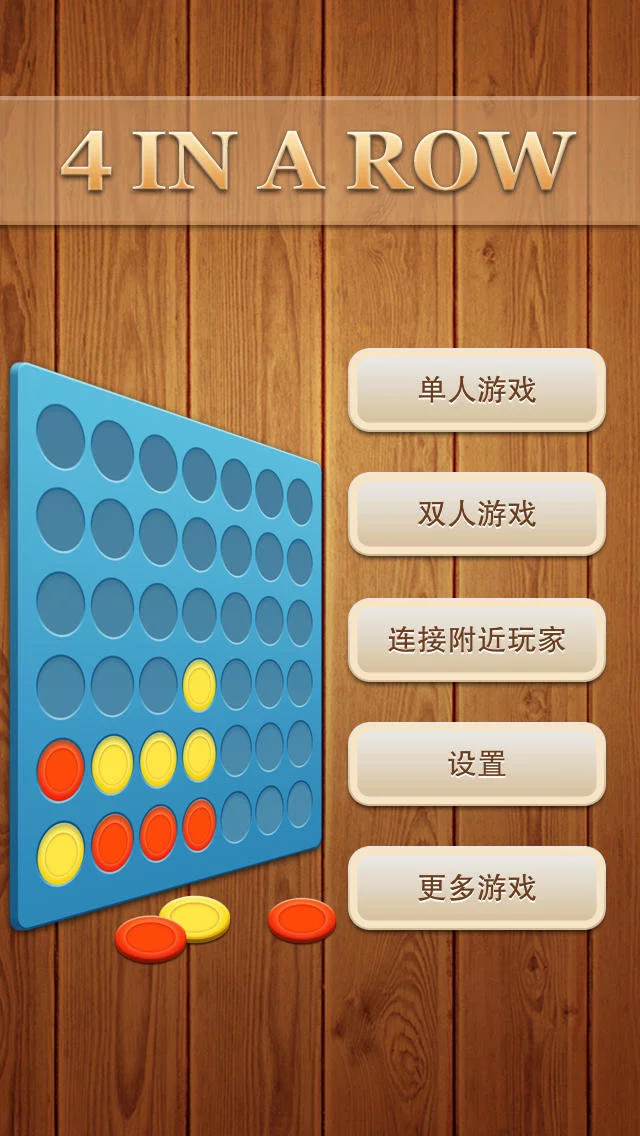
Task: Connect to nearby players (连接附近玩家)
Action: click(477, 639)
